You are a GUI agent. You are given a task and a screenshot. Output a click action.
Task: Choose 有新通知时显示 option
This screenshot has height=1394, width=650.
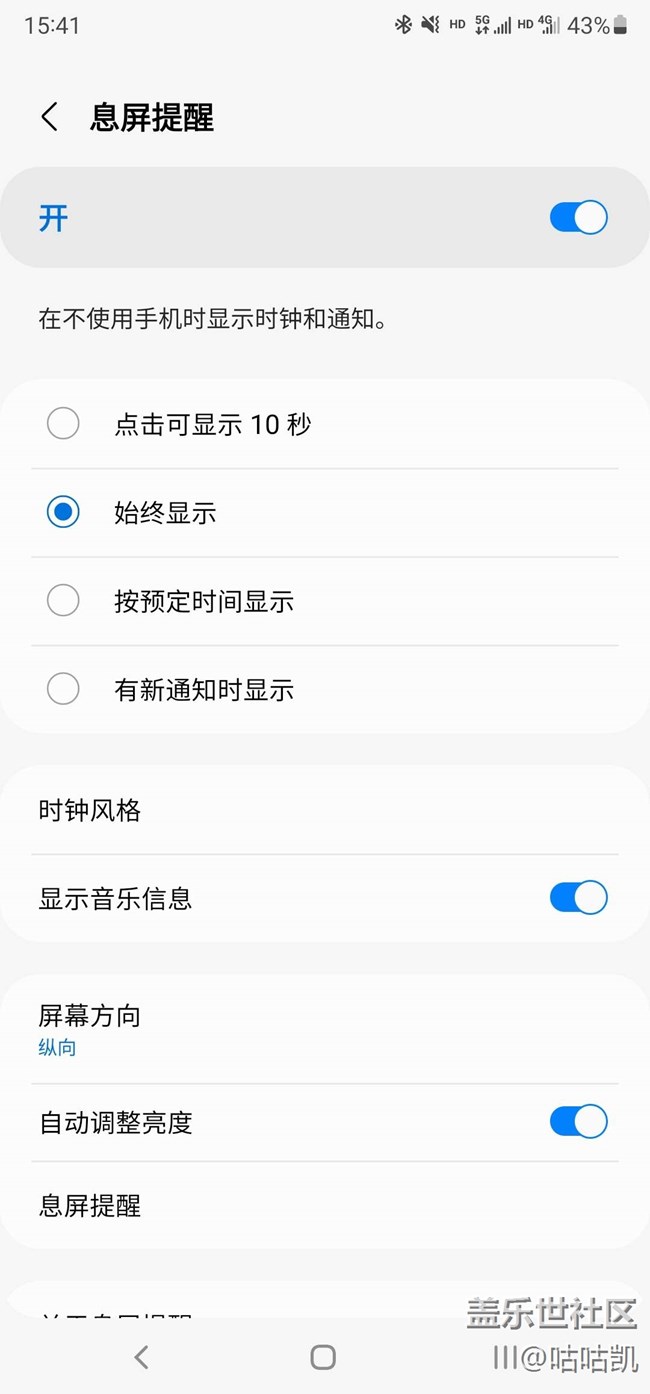[63, 689]
